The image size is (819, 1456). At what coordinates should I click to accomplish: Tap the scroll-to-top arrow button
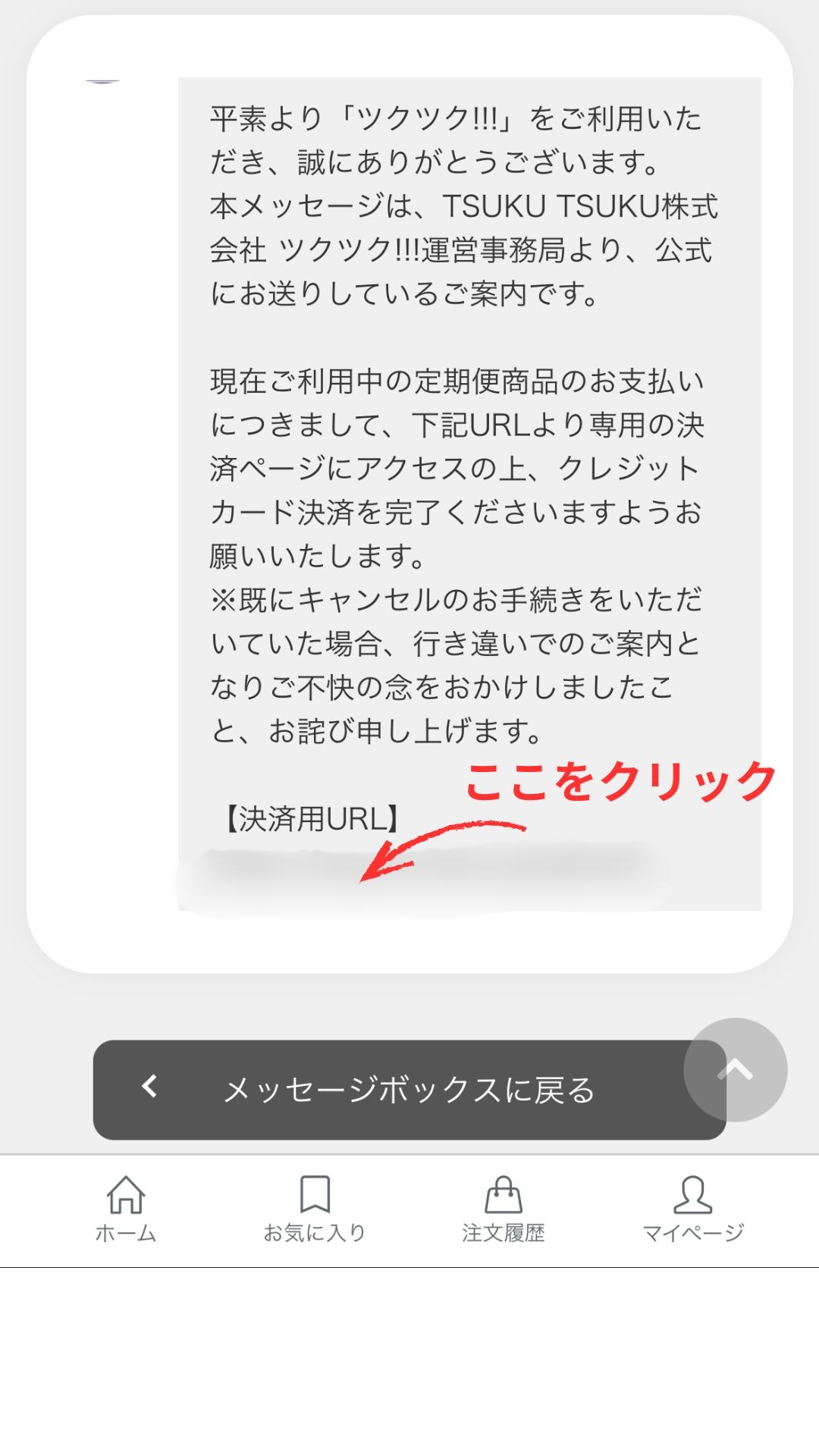[735, 1069]
